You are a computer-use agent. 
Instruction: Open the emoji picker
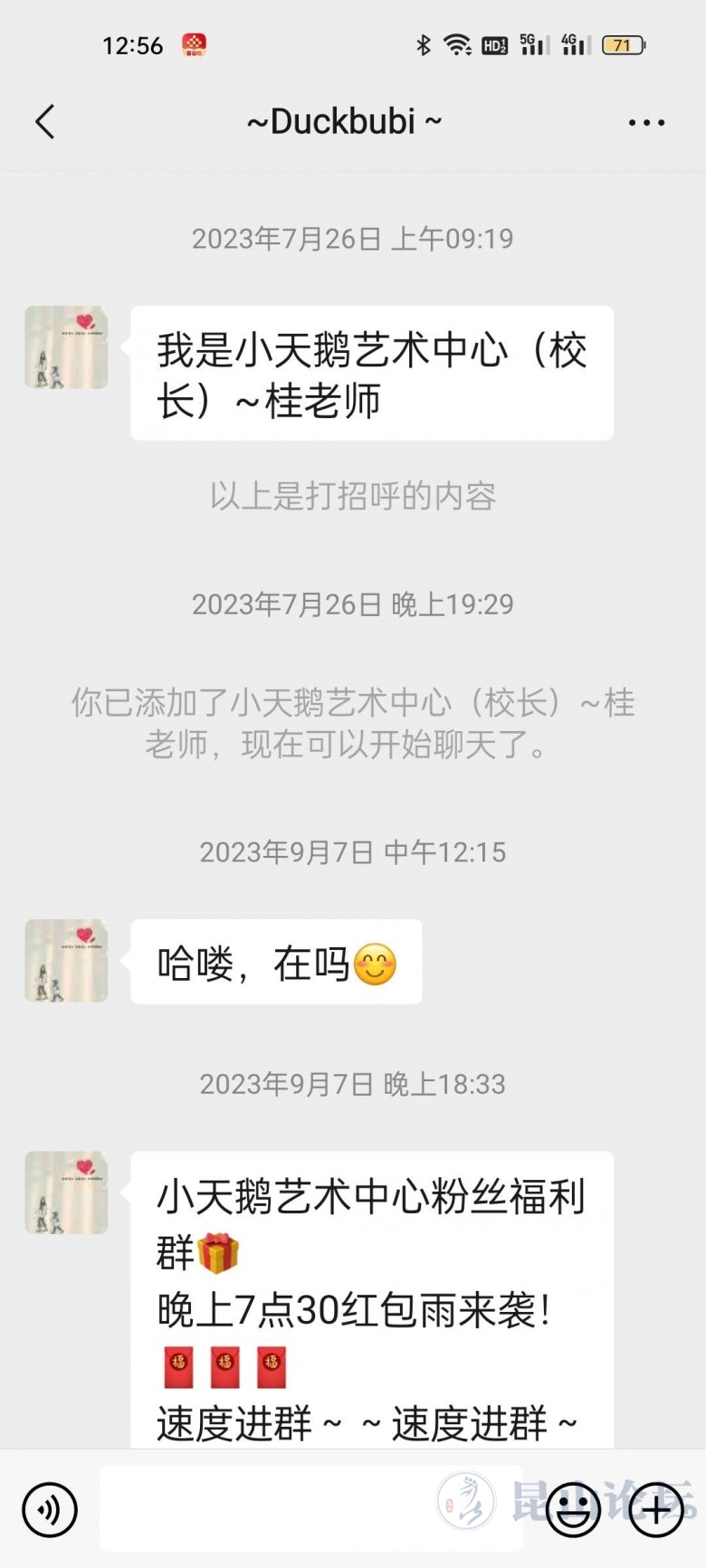tap(574, 1509)
